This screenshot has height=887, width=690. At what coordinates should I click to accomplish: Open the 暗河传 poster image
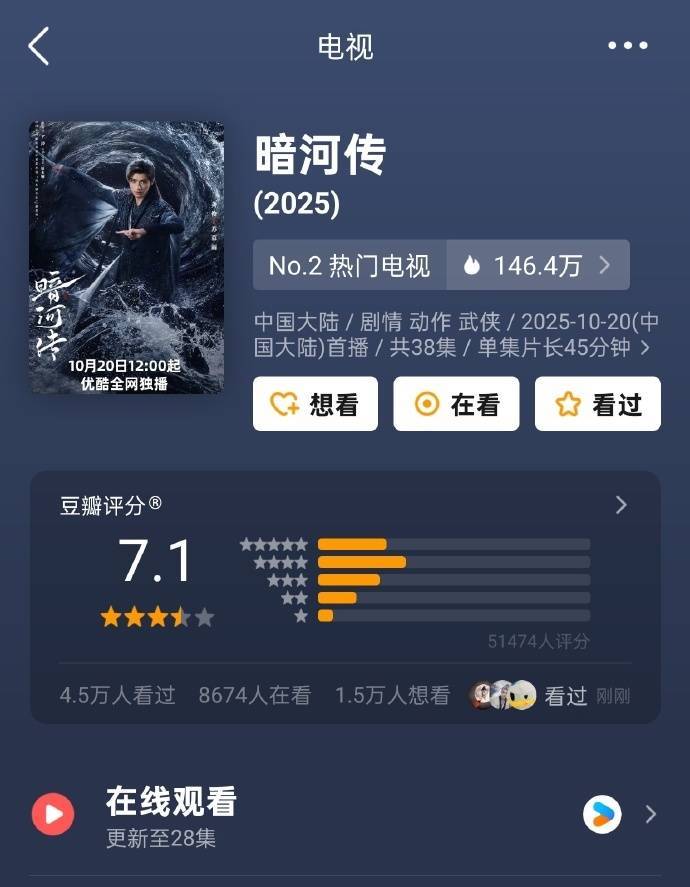click(126, 257)
